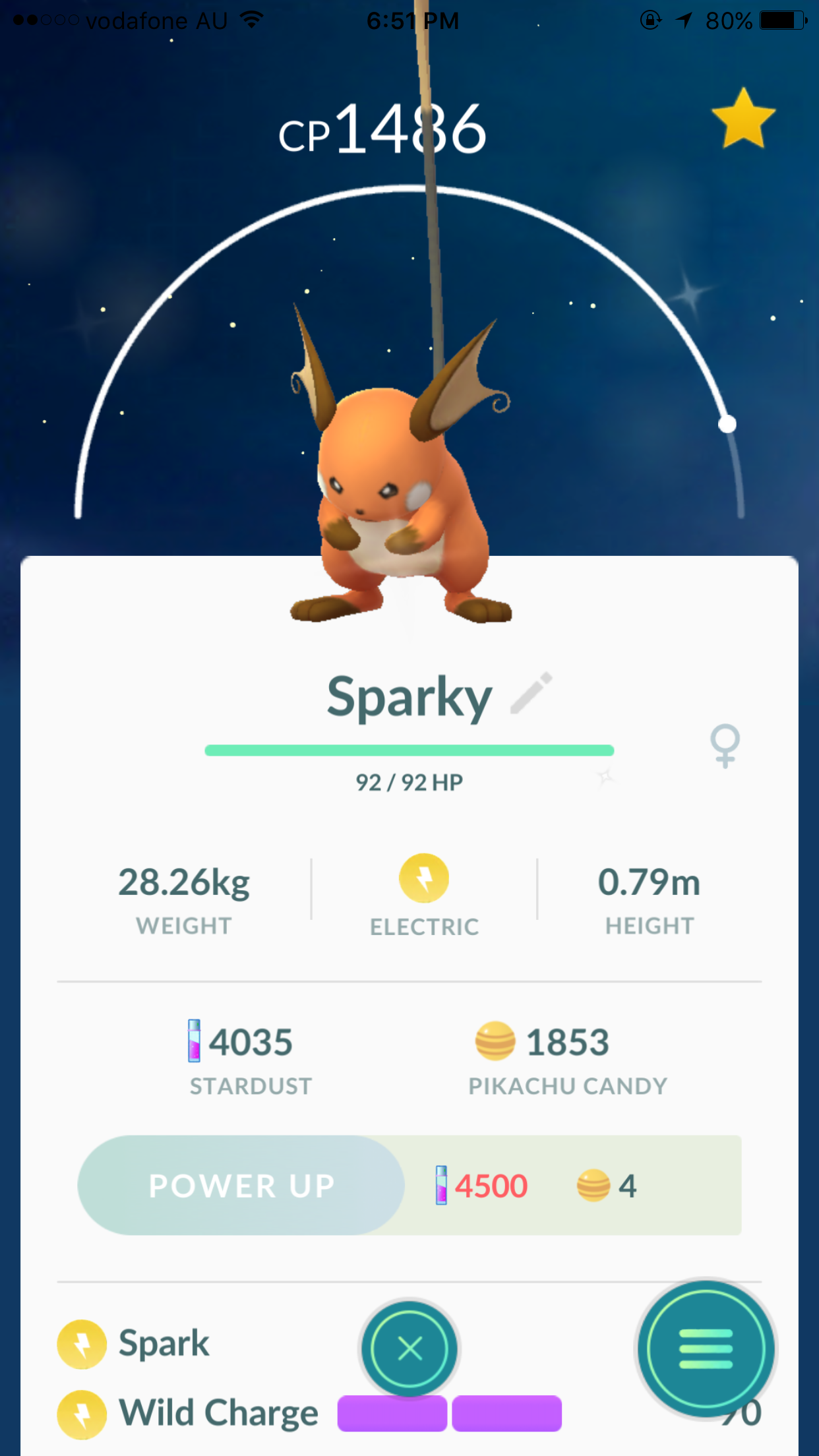Image resolution: width=819 pixels, height=1456 pixels.
Task: Close the Pokémon details screen
Action: tap(409, 1349)
